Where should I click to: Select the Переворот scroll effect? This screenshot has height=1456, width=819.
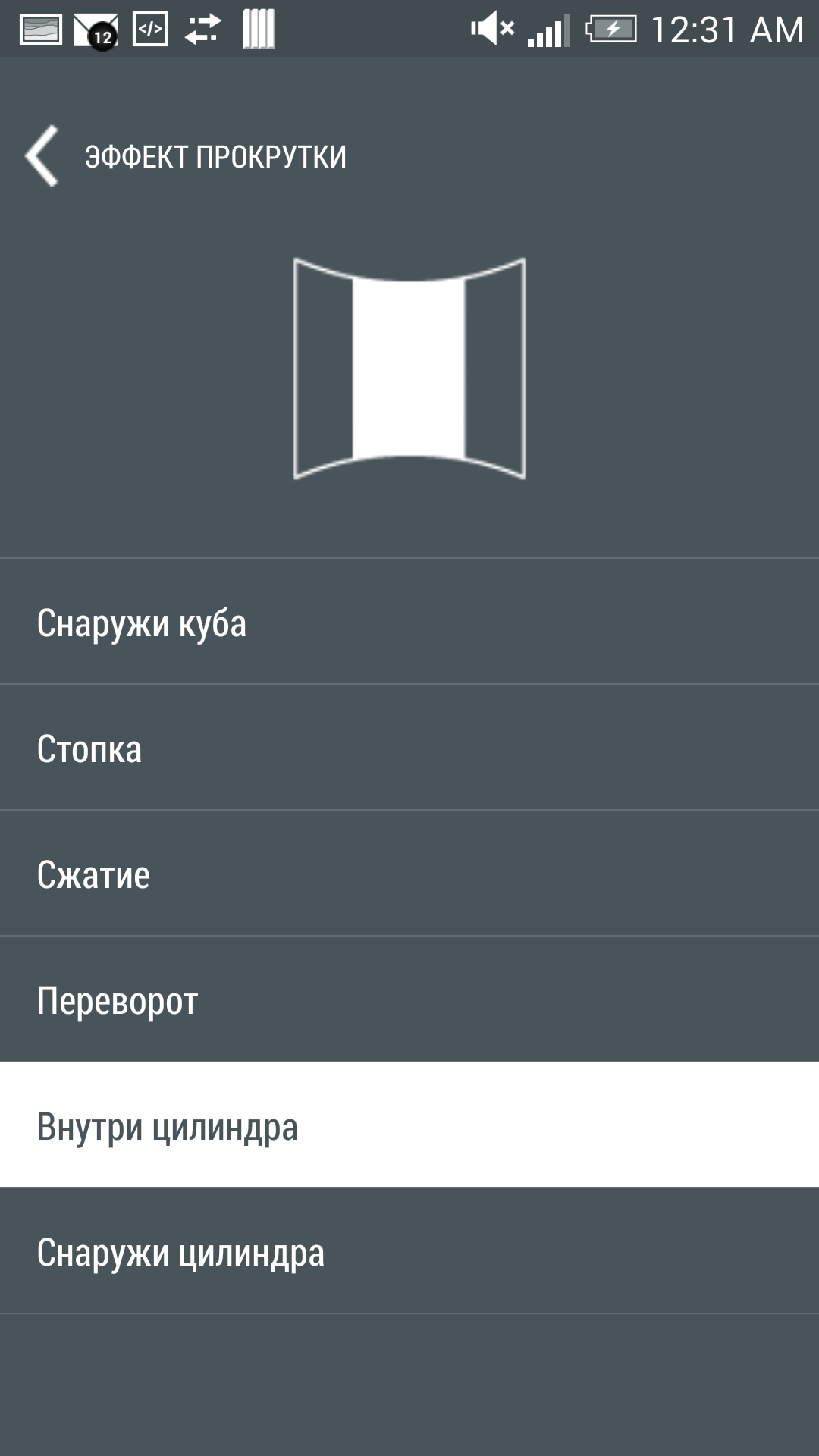coord(409,999)
